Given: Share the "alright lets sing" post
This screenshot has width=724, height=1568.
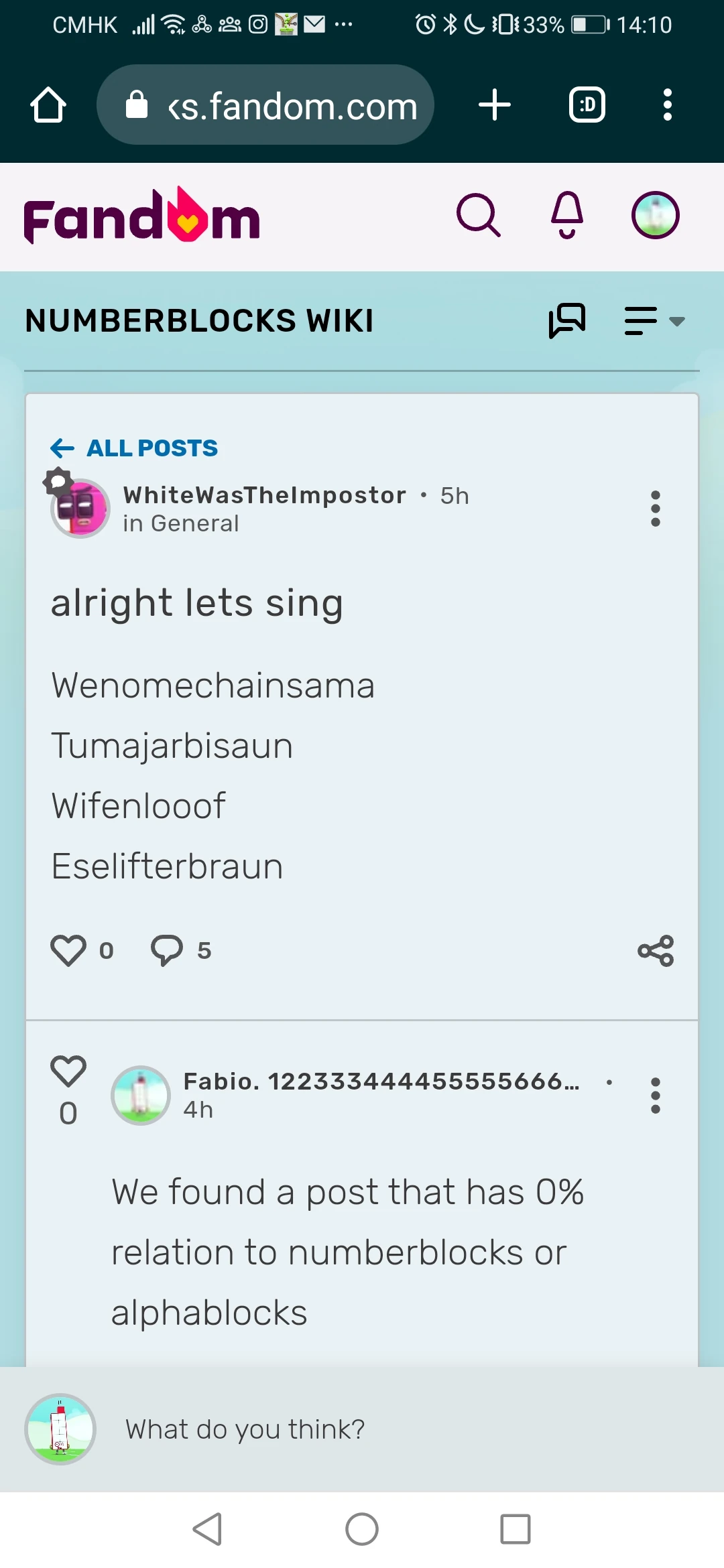Looking at the screenshot, I should [655, 950].
